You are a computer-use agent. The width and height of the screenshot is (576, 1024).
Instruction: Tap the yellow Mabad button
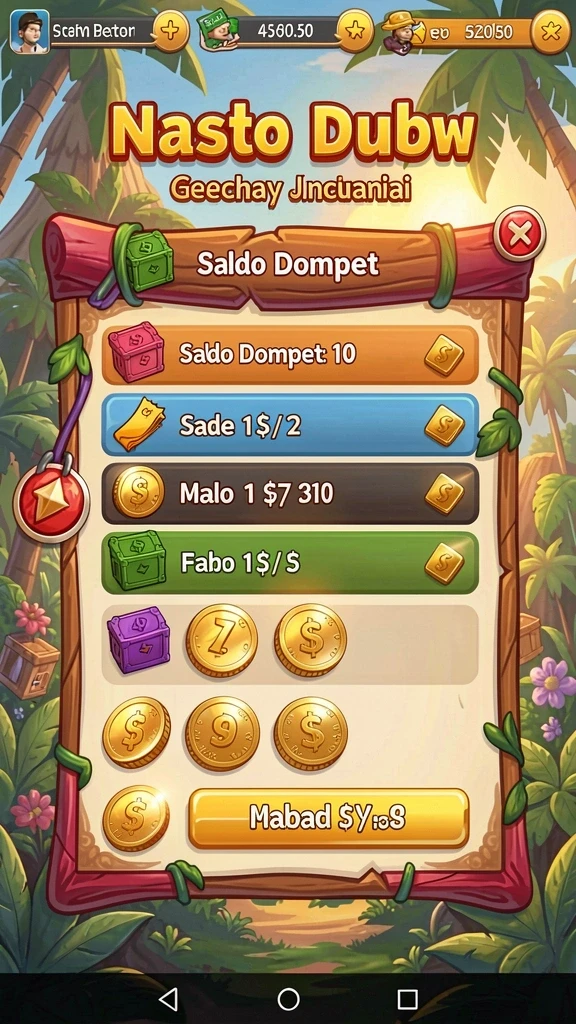coord(328,818)
